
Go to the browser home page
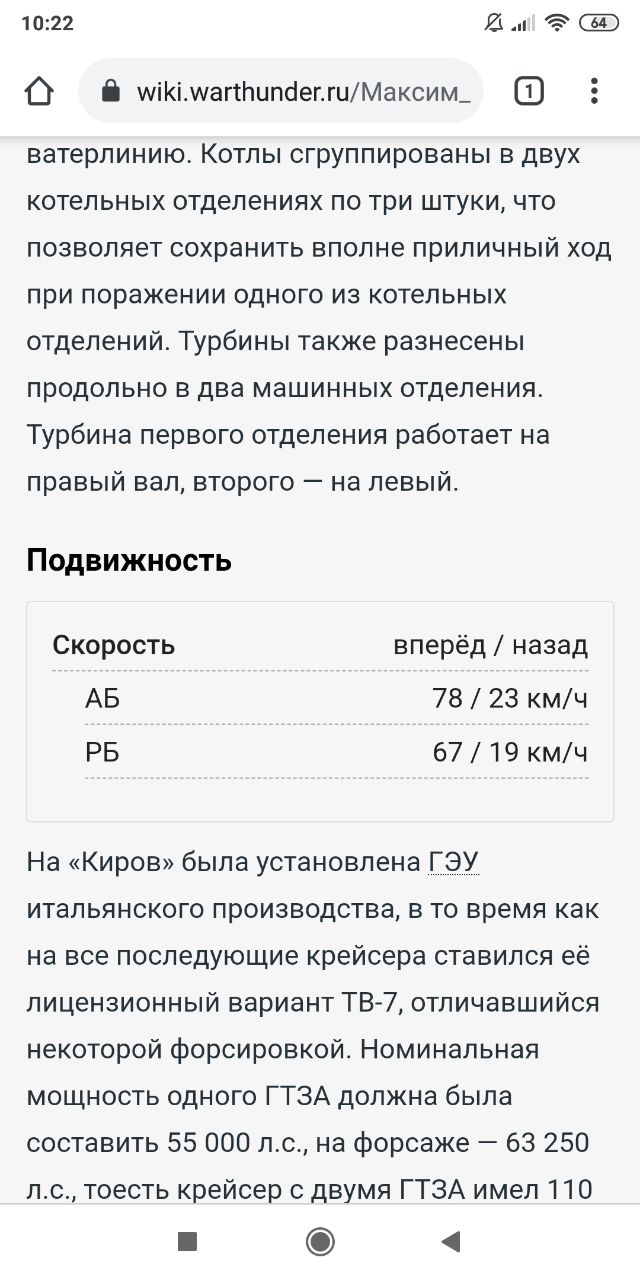tap(39, 92)
